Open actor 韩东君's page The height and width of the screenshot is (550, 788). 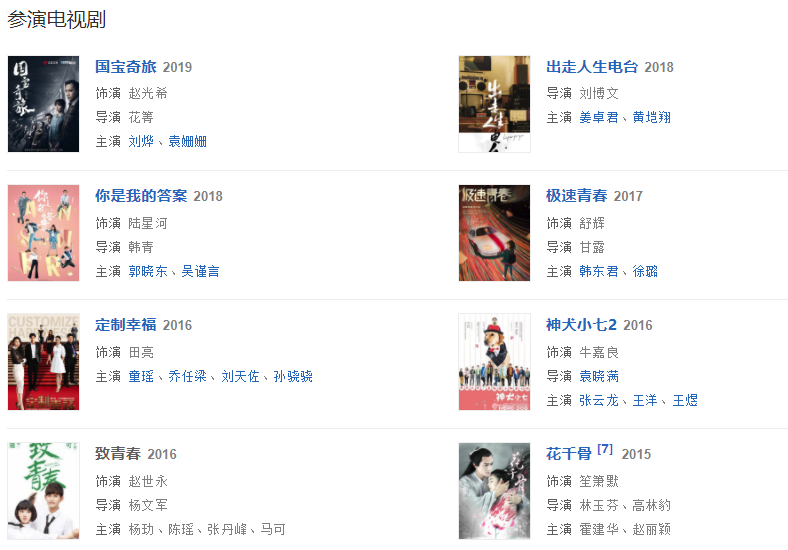(x=598, y=271)
